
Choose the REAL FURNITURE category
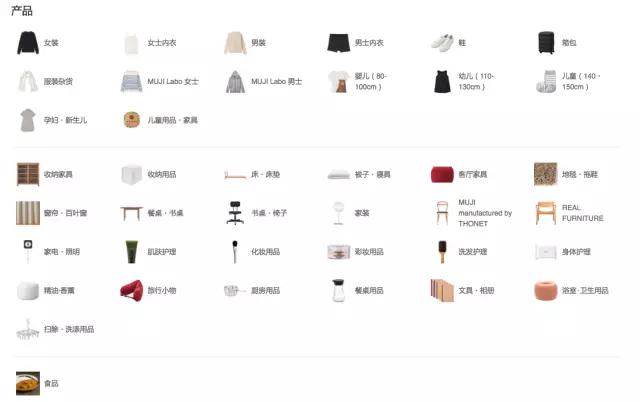coord(582,212)
